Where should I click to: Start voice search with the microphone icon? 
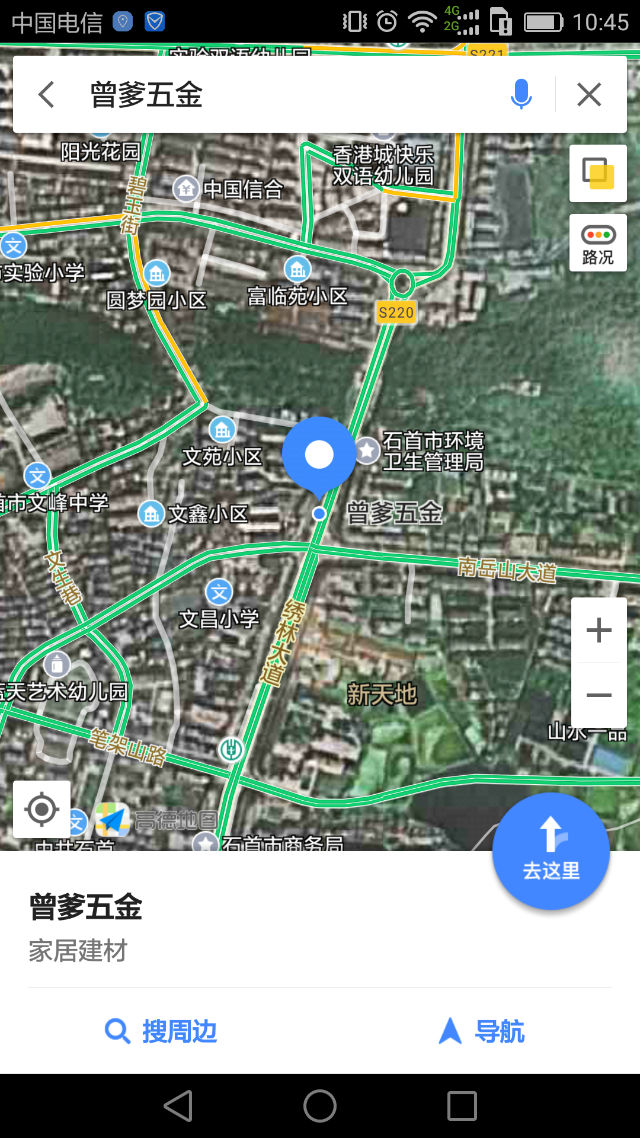(521, 94)
